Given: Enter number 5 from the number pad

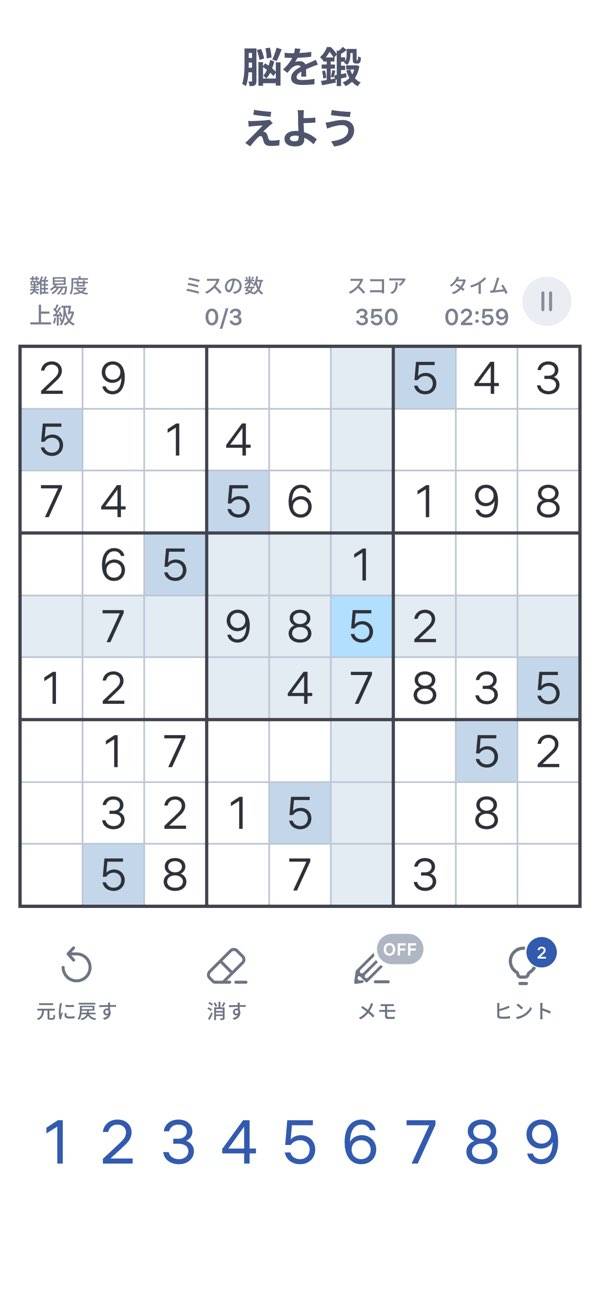Looking at the screenshot, I should [x=299, y=1142].
